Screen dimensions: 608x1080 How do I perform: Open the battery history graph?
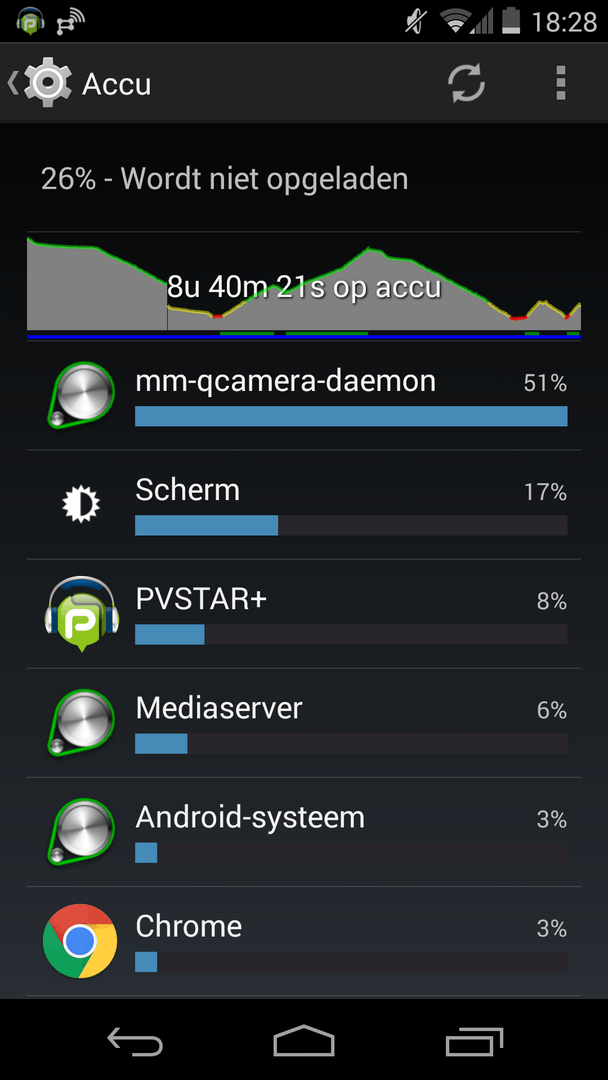click(x=303, y=287)
